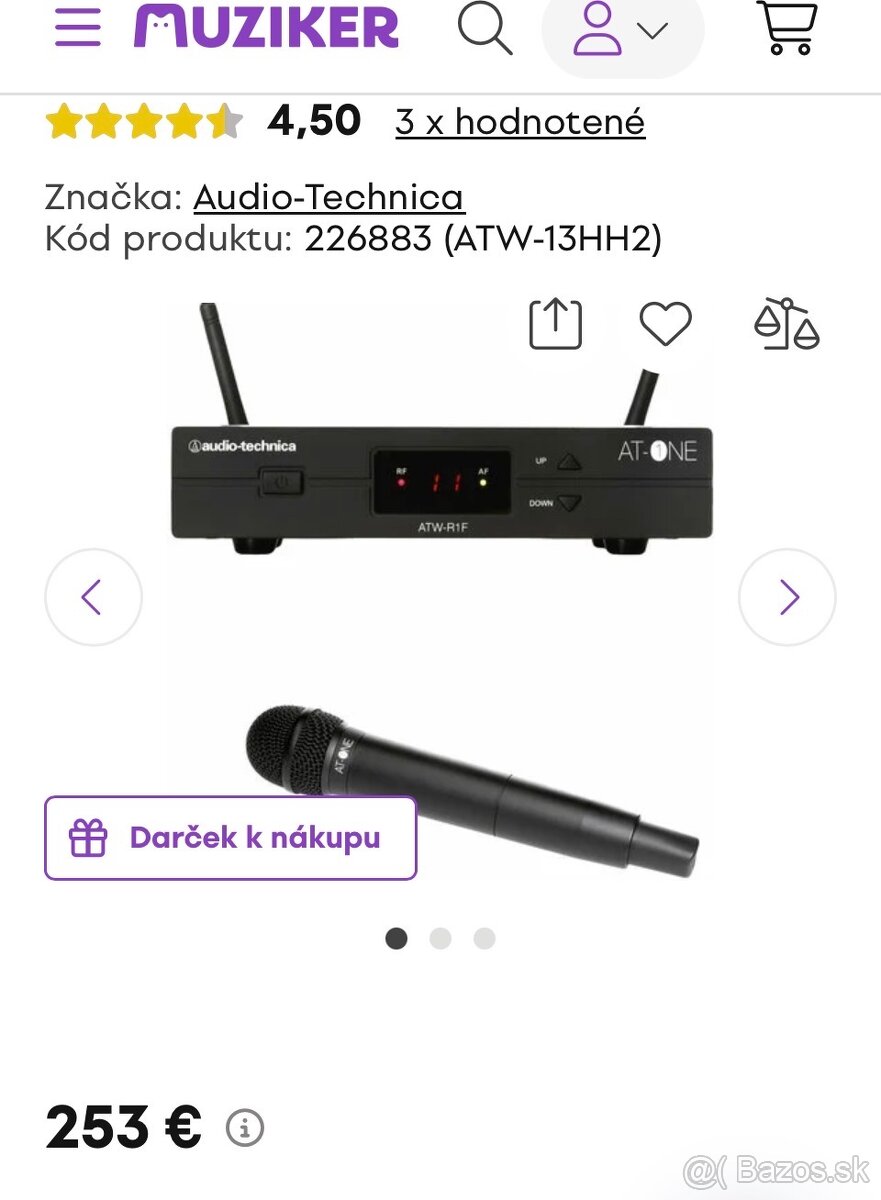
Task: Expand the user account dropdown
Action: (x=622, y=30)
